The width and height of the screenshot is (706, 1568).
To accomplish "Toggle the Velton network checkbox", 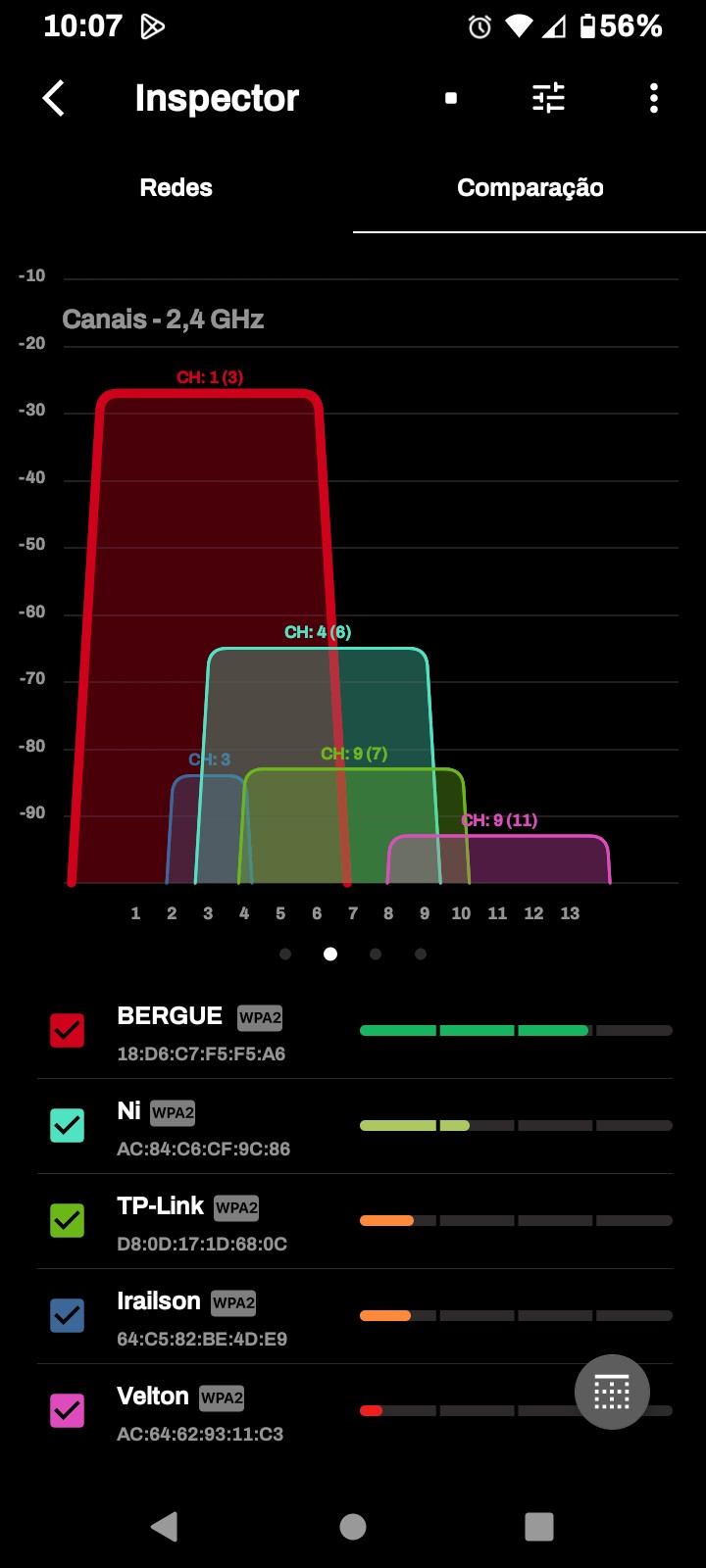I will (x=68, y=1410).
